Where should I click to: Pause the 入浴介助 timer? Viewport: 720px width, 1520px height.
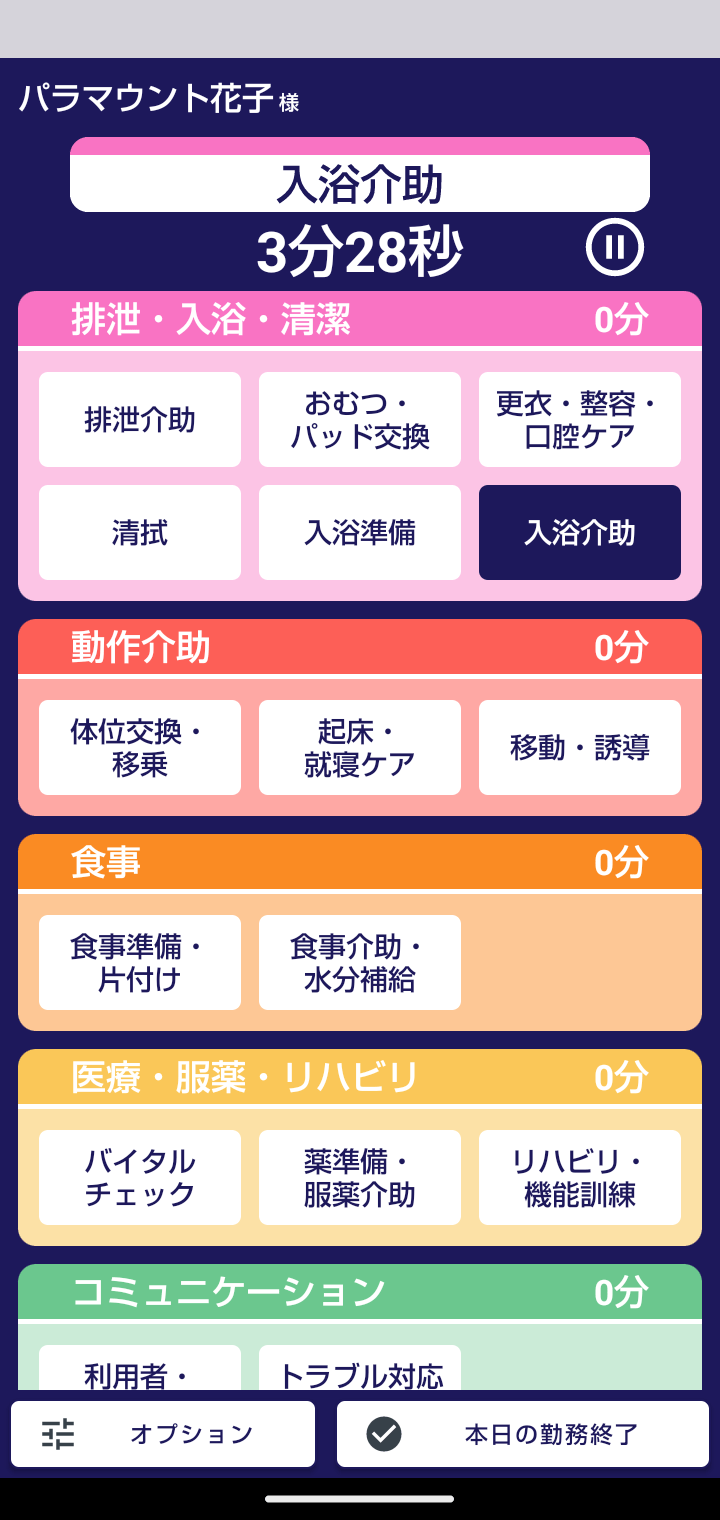614,247
